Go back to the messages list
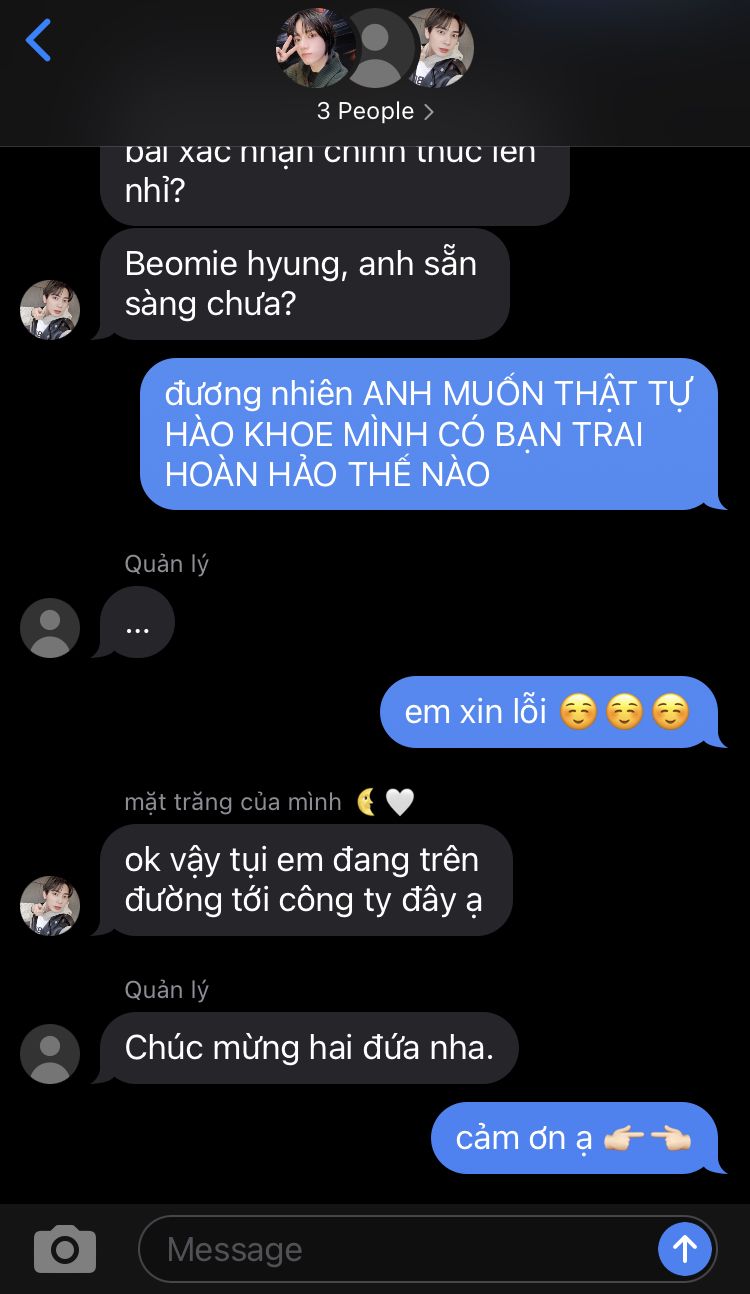The height and width of the screenshot is (1294, 750). 38,41
